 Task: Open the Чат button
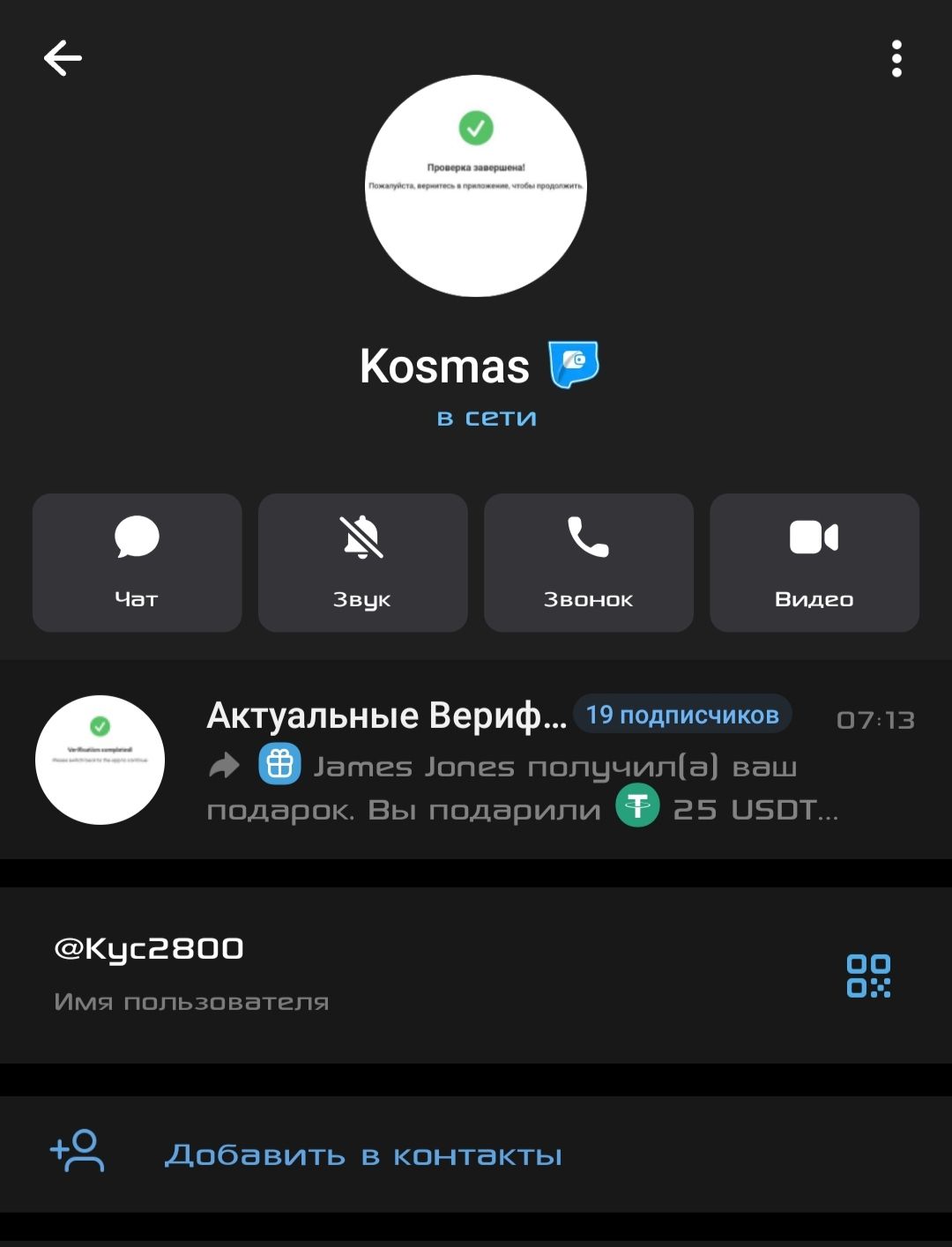click(137, 562)
